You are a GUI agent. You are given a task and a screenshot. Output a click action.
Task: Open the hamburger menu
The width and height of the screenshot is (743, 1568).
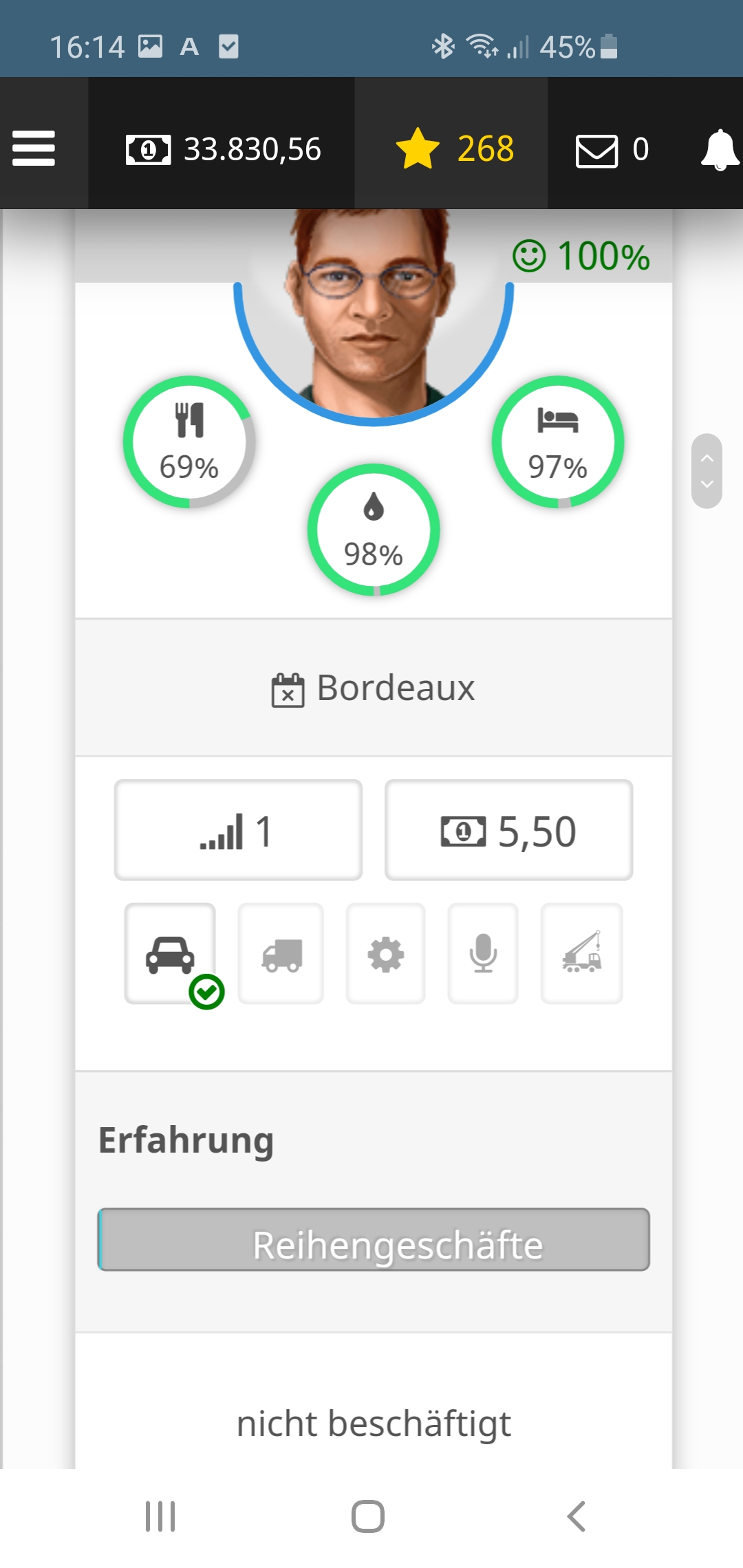34,149
